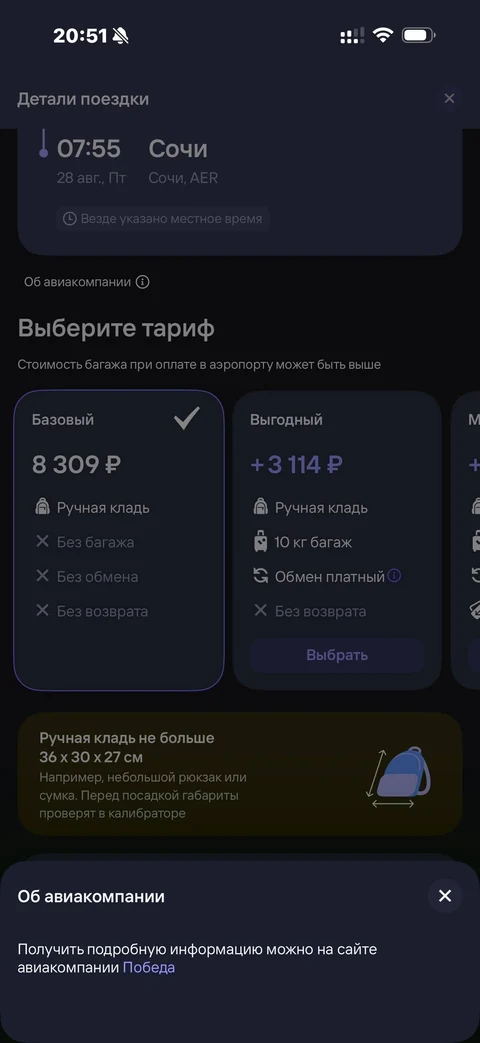The image size is (480, 1043).
Task: Close the Об авиакомпании bottom sheet
Action: click(445, 895)
